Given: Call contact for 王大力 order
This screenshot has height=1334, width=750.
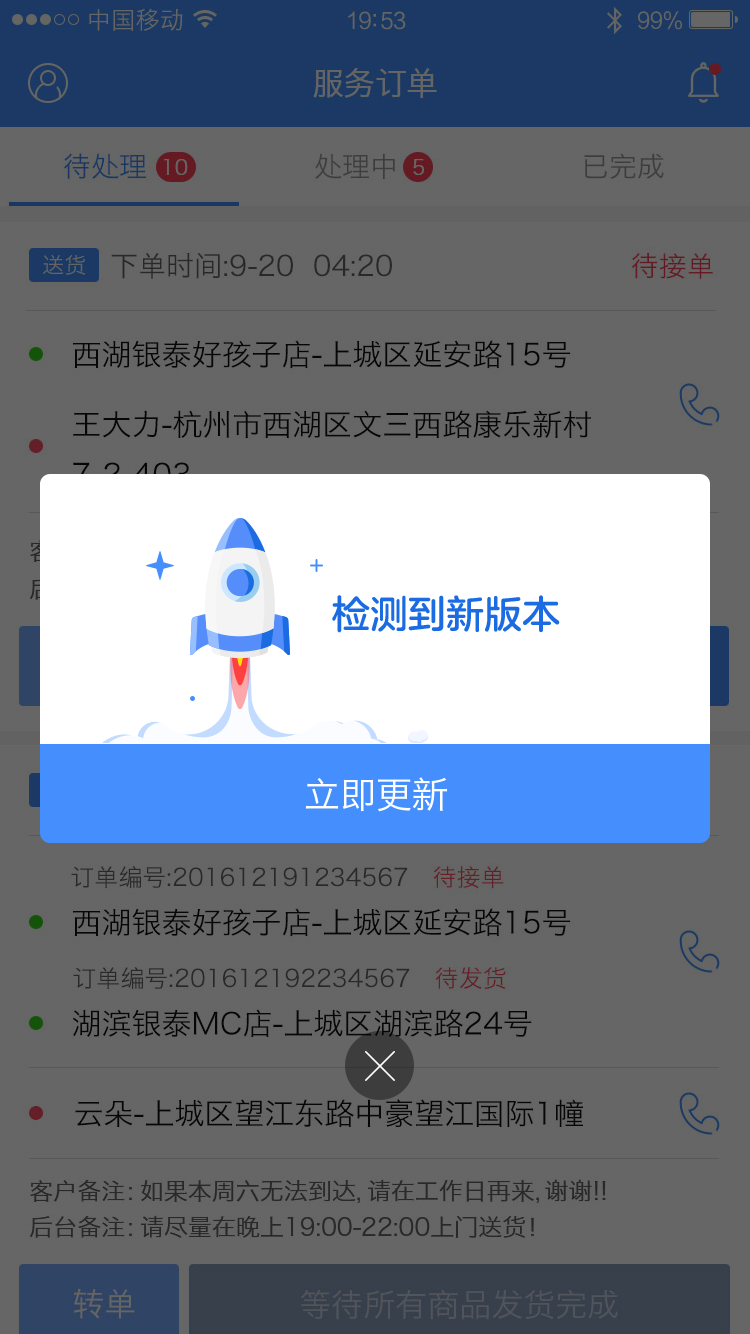Looking at the screenshot, I should pyautogui.click(x=699, y=405).
